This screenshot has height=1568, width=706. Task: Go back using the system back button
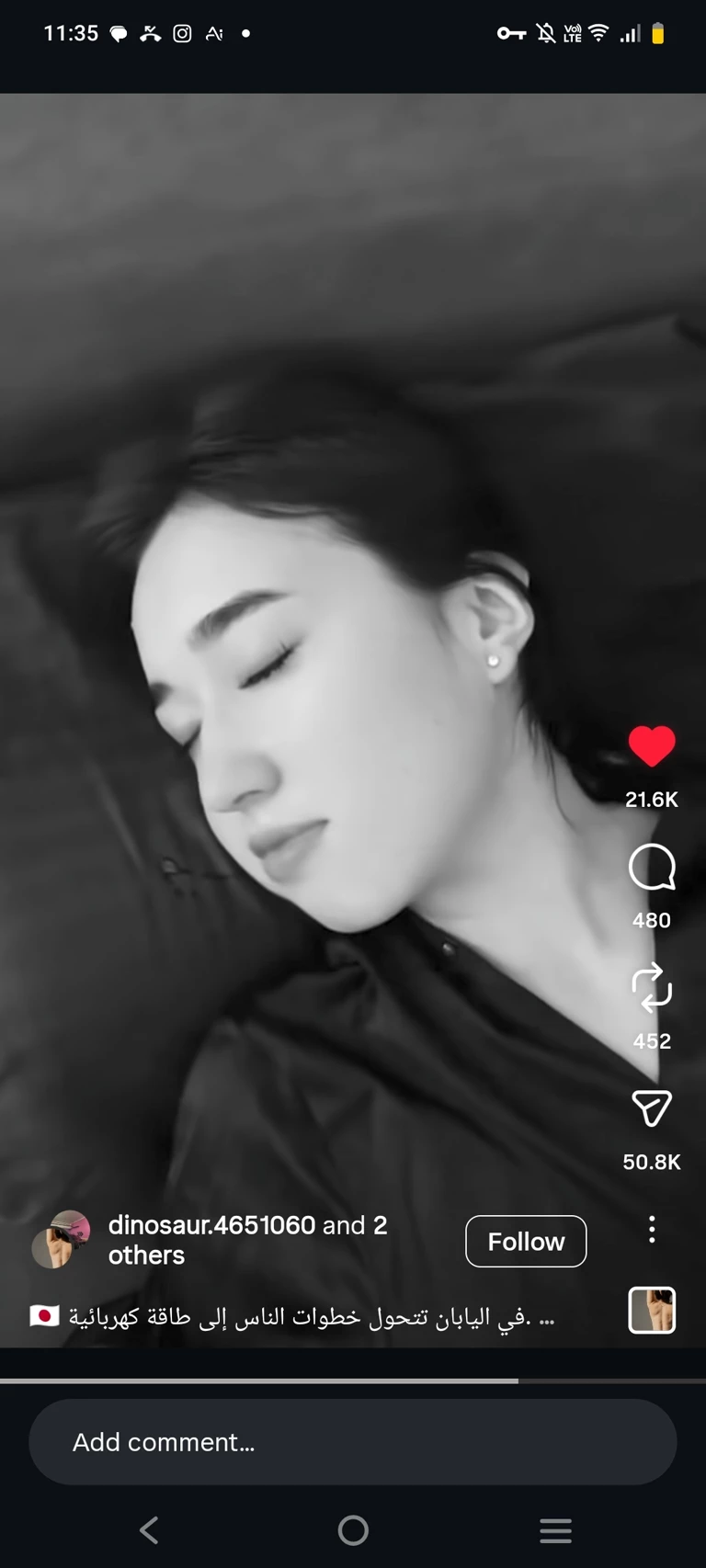pyautogui.click(x=149, y=1530)
